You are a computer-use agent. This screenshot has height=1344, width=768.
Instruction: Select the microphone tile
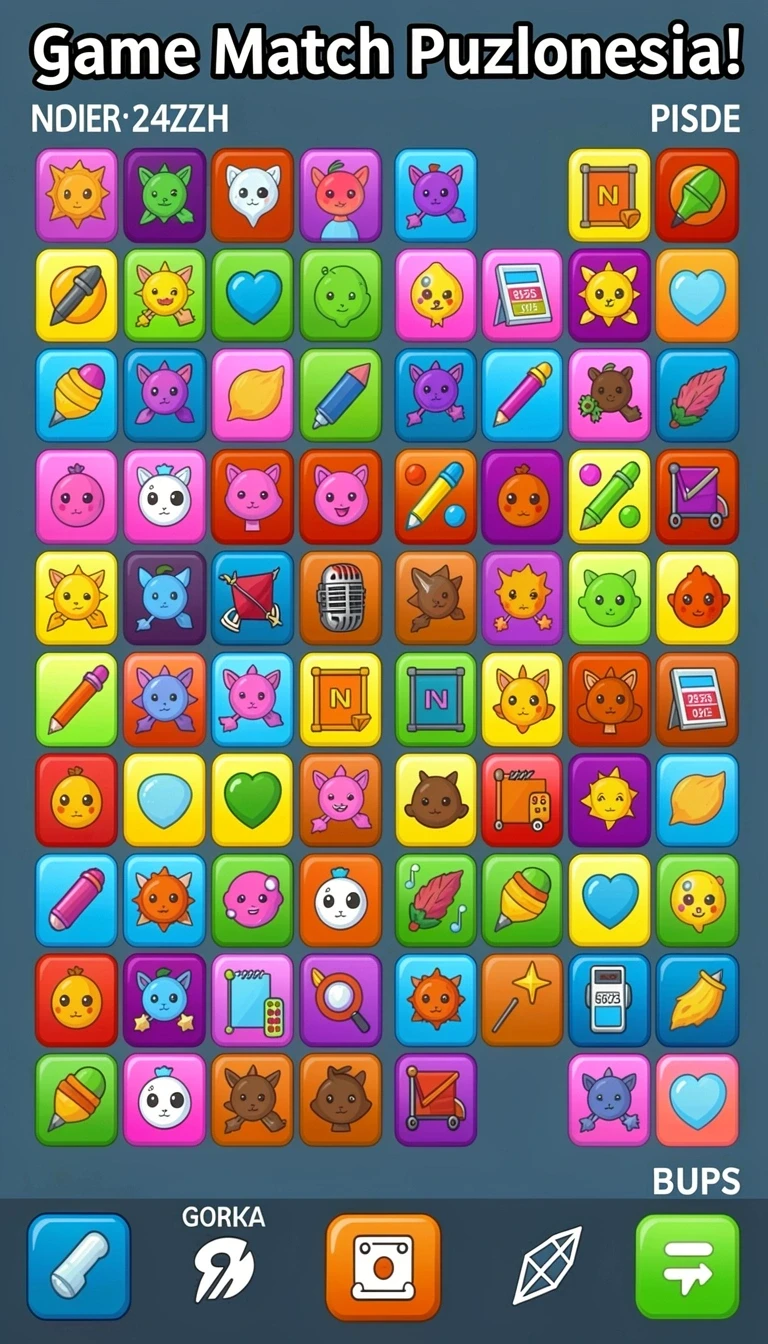[341, 597]
